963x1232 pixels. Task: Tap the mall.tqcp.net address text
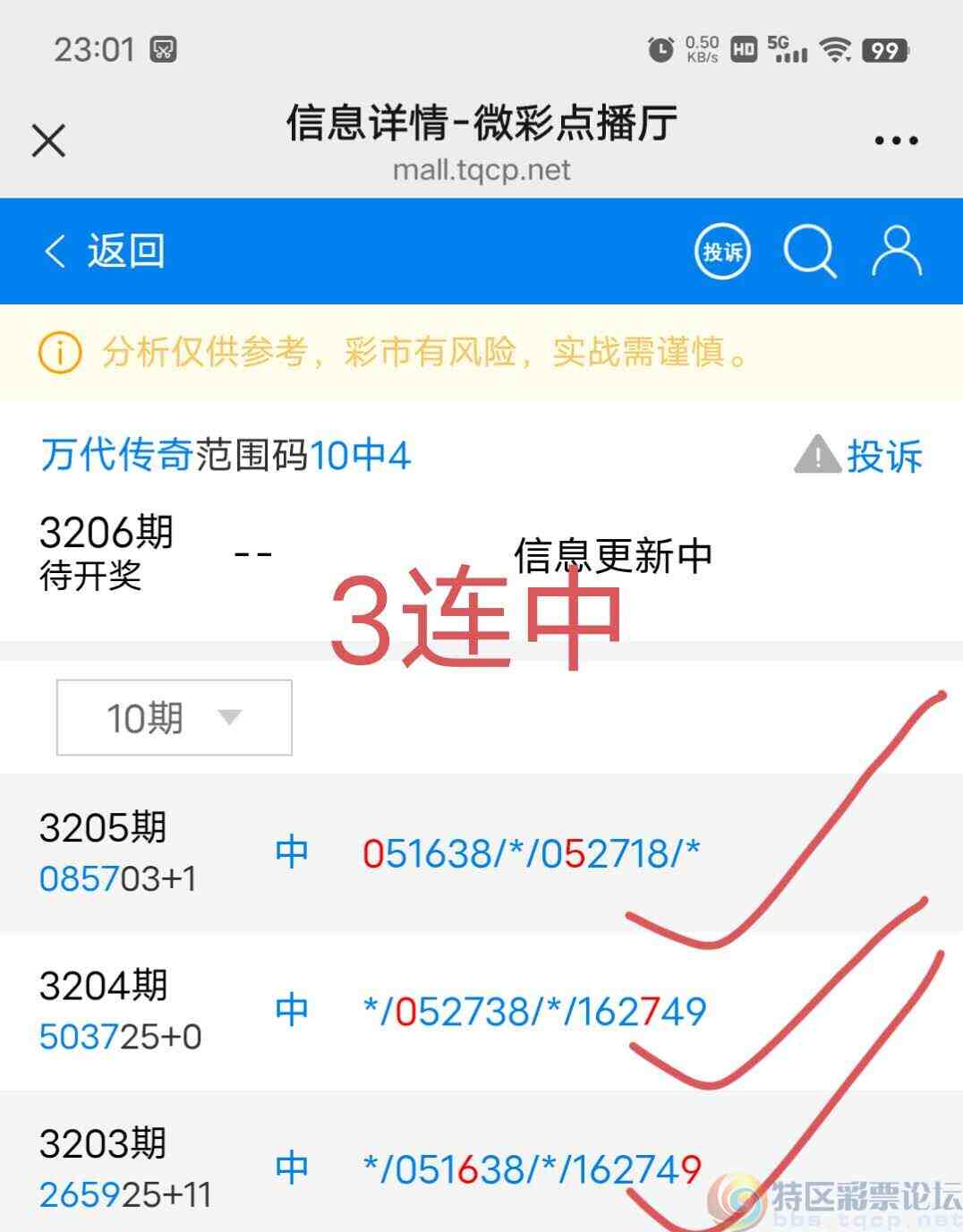coord(481,170)
